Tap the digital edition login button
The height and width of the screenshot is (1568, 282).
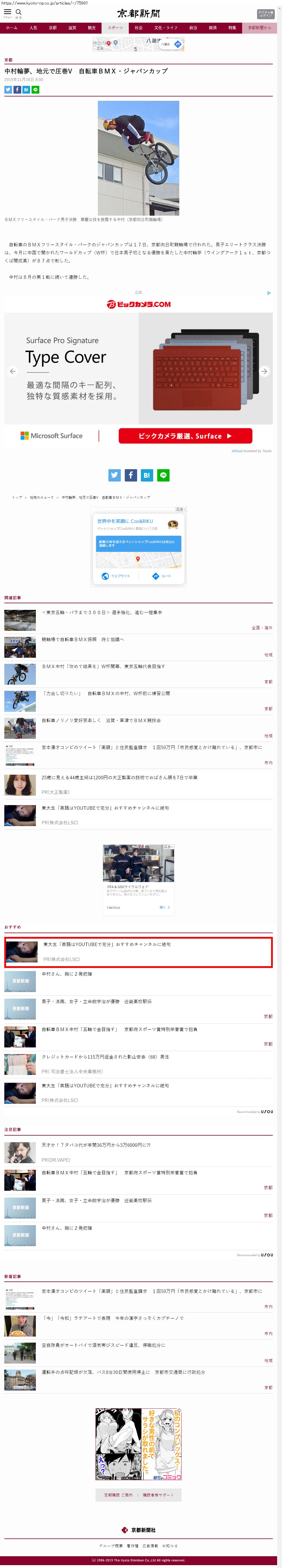coord(266,13)
